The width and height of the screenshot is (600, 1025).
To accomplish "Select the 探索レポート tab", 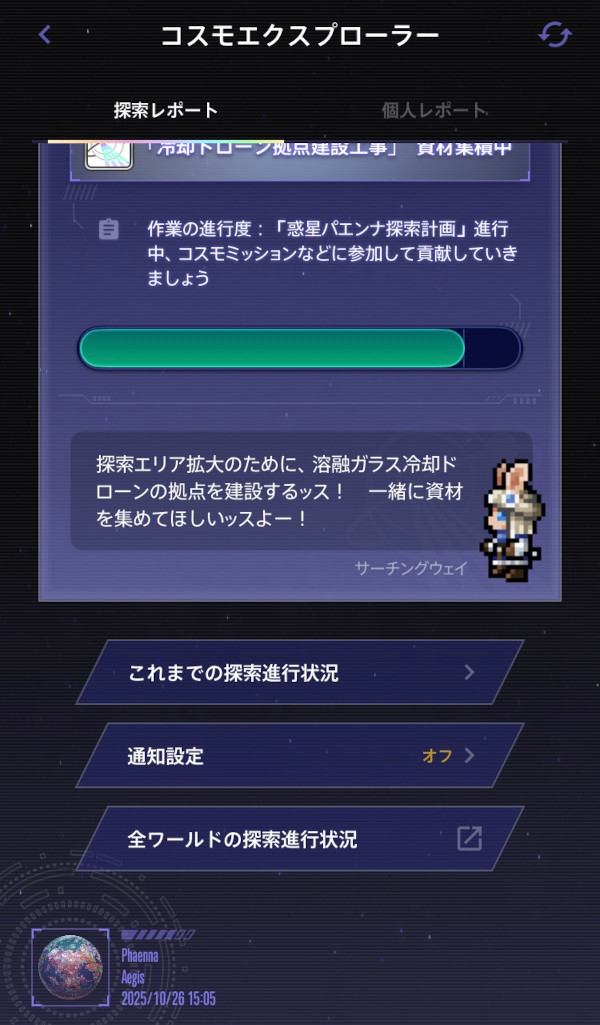I will click(x=166, y=110).
